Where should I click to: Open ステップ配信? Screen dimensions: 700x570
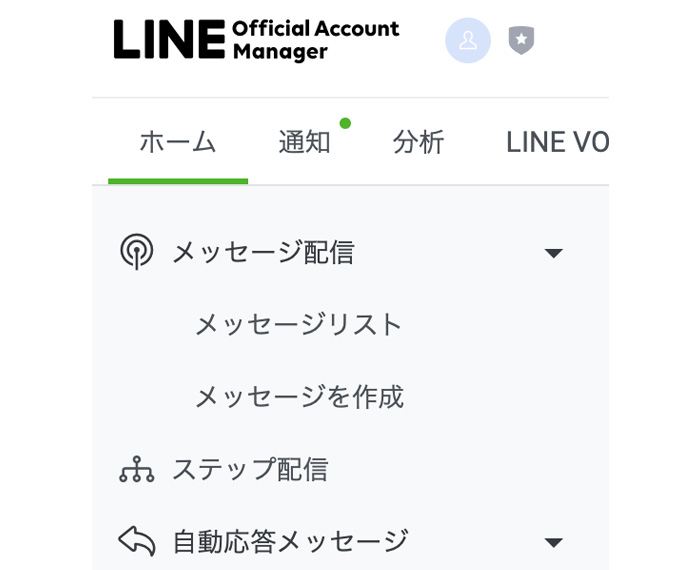(250, 469)
